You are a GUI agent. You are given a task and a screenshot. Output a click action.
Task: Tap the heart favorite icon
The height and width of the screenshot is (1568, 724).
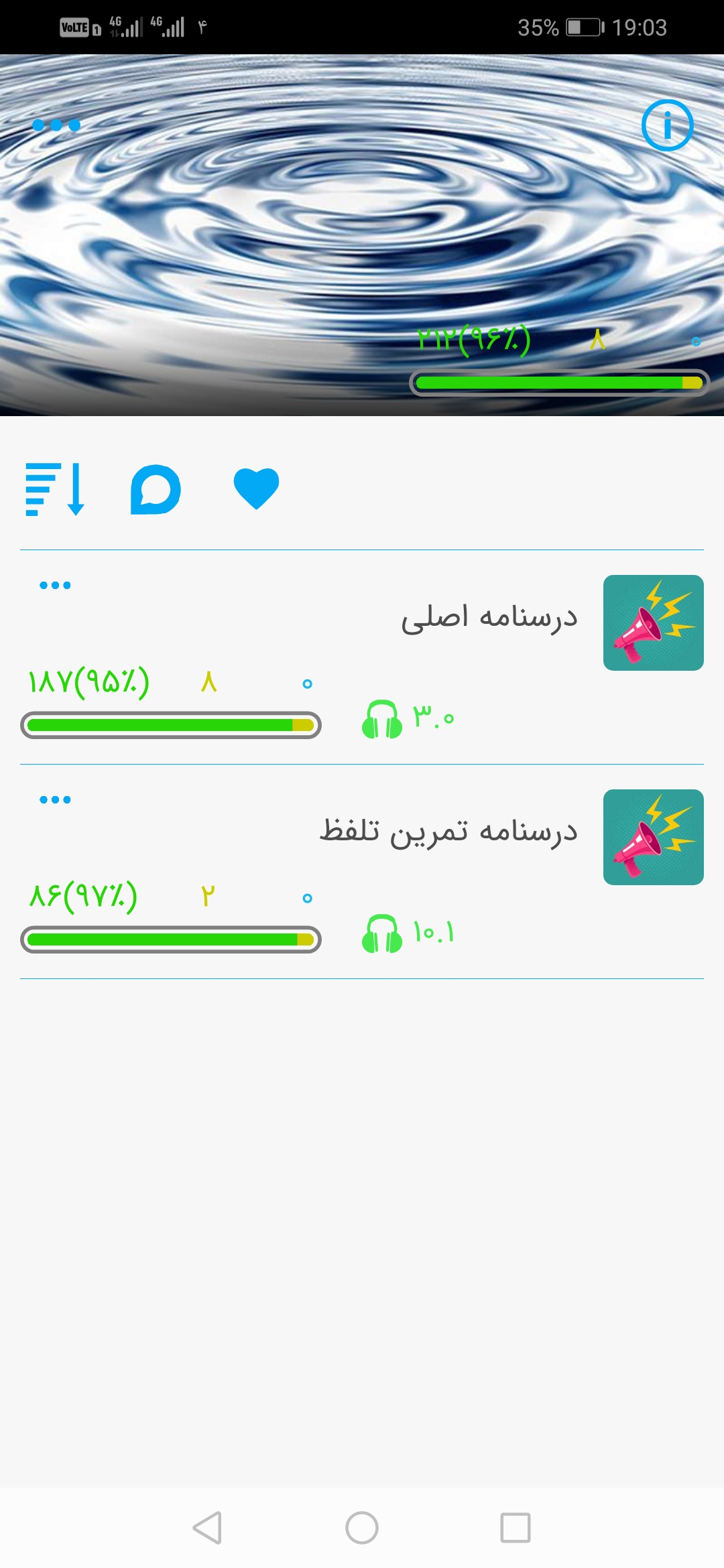coord(256,488)
